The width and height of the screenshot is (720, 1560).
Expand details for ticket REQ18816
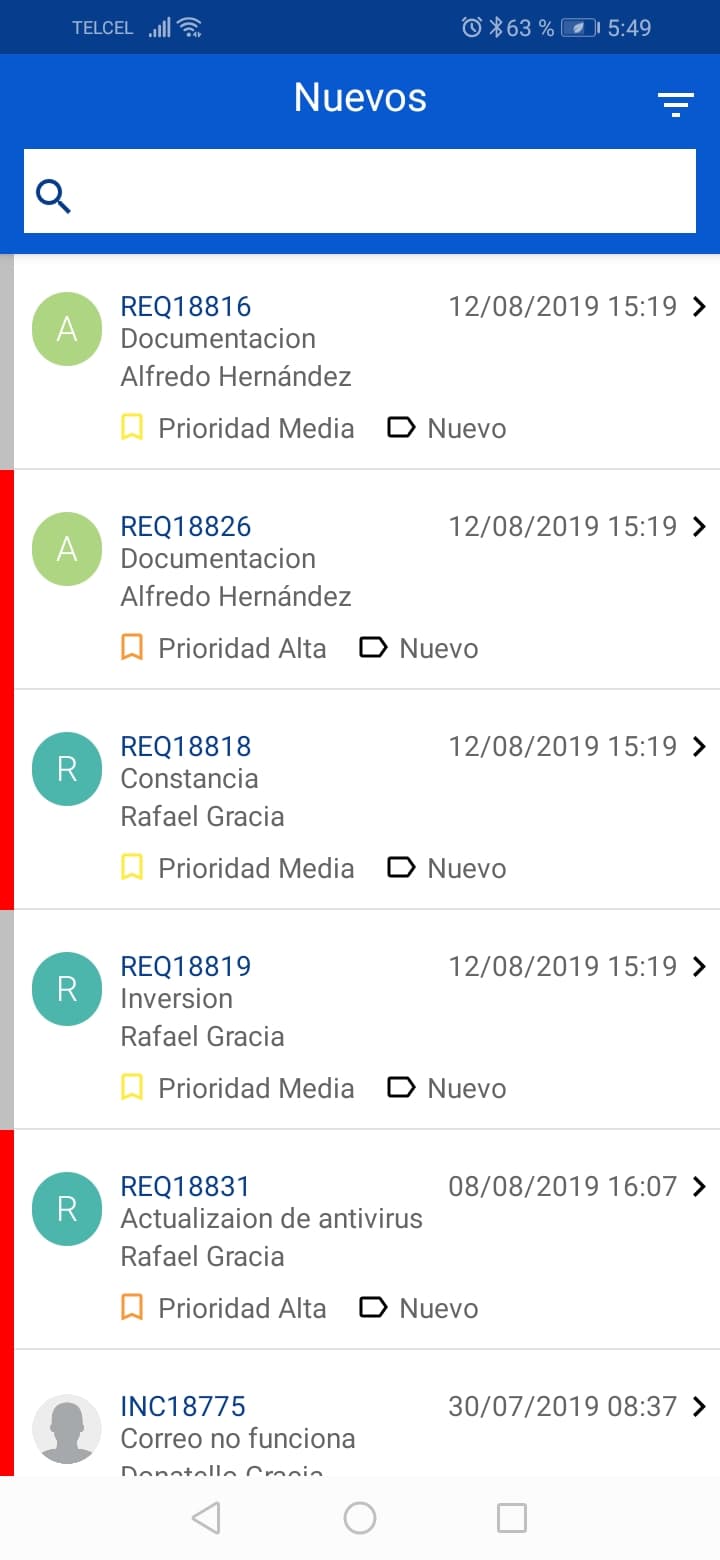pos(698,307)
